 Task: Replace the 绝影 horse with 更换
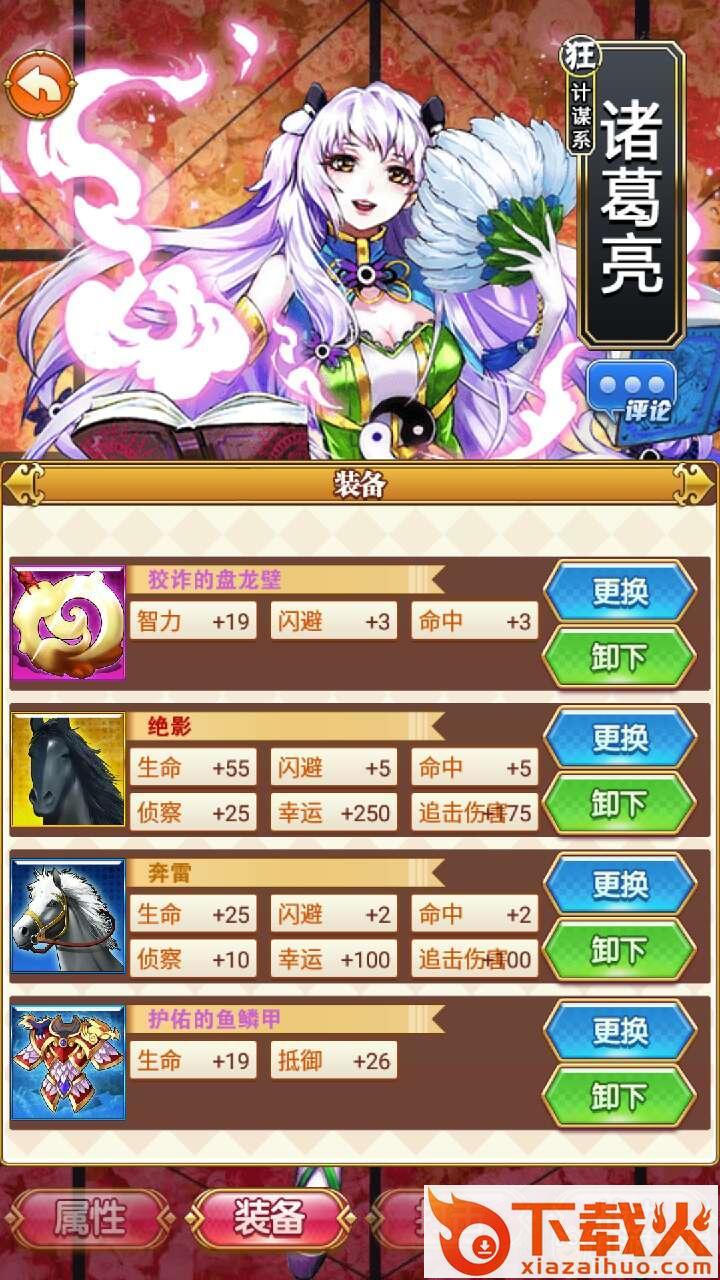[619, 738]
